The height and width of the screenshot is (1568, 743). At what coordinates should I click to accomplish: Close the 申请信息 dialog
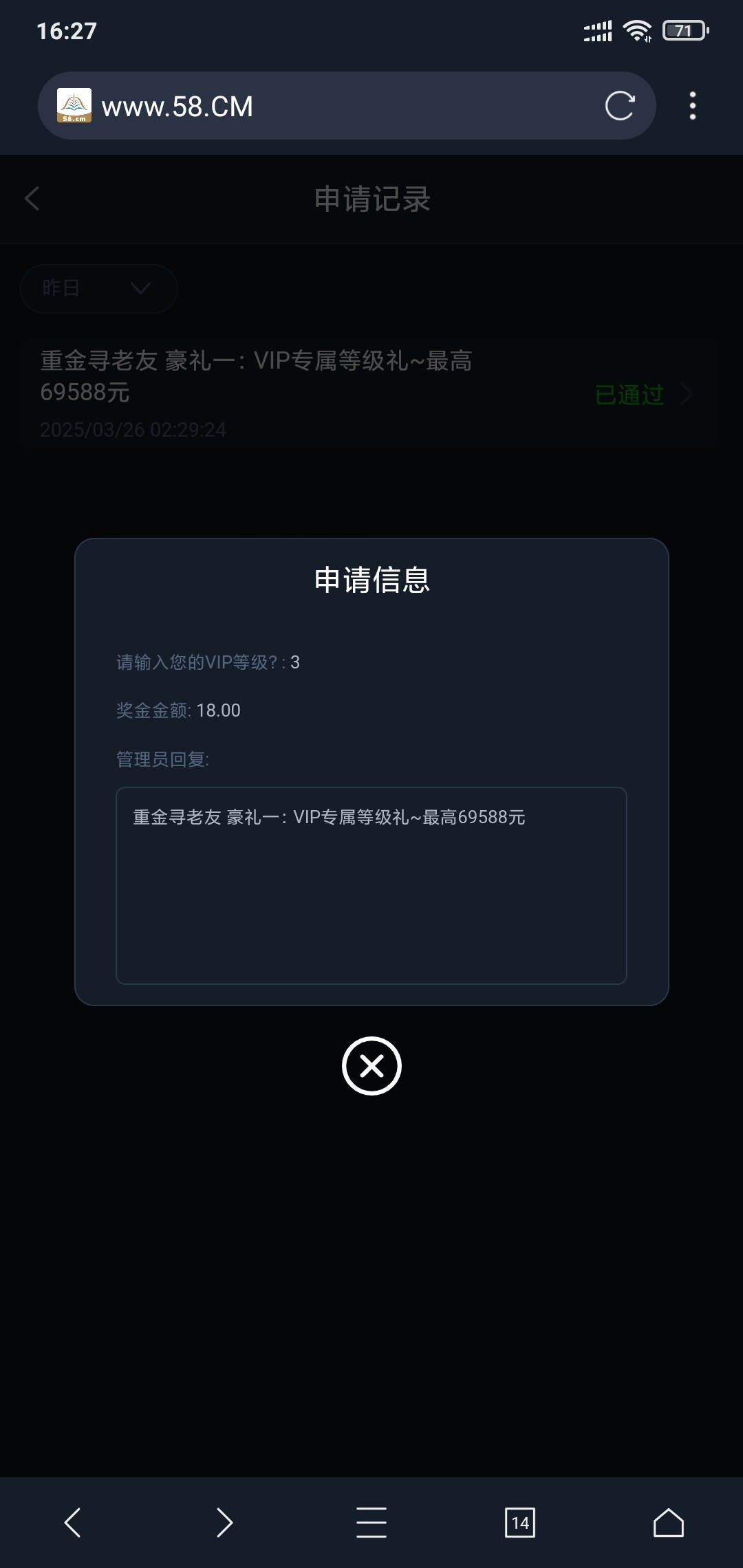point(371,1066)
